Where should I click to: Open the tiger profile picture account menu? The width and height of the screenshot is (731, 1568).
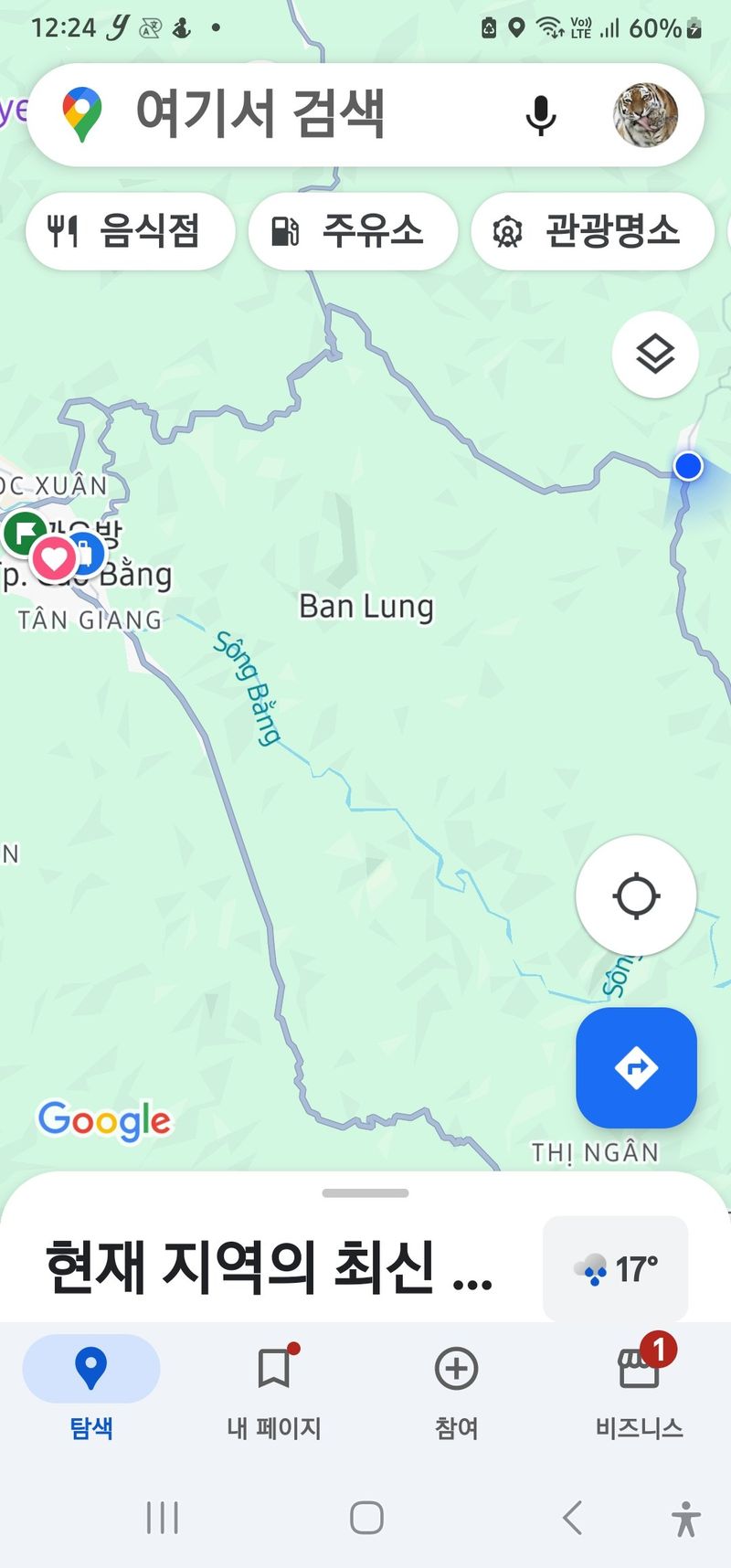[645, 115]
